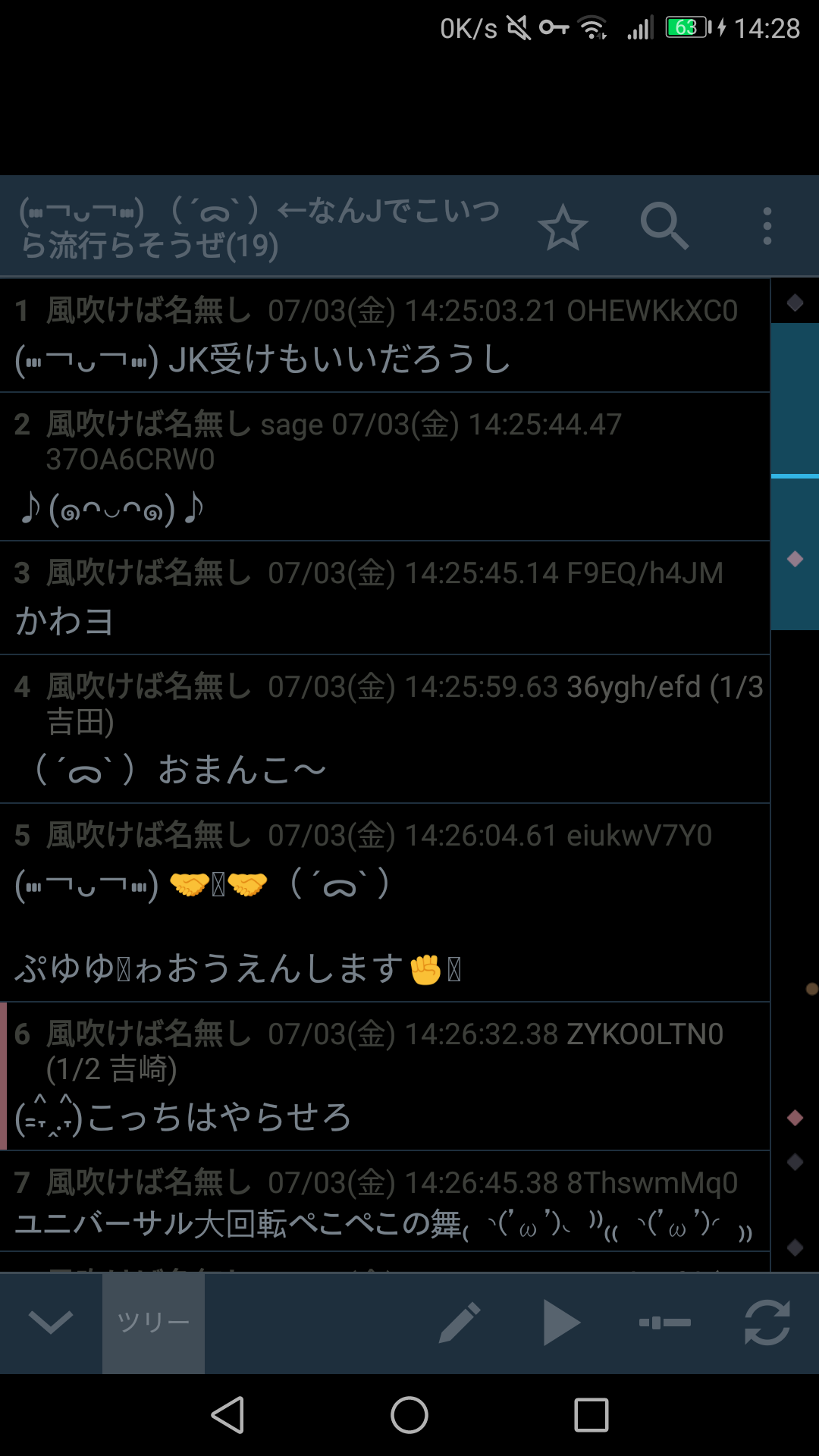Favorite this thread with the star icon
The width and height of the screenshot is (819, 1456).
(x=563, y=227)
